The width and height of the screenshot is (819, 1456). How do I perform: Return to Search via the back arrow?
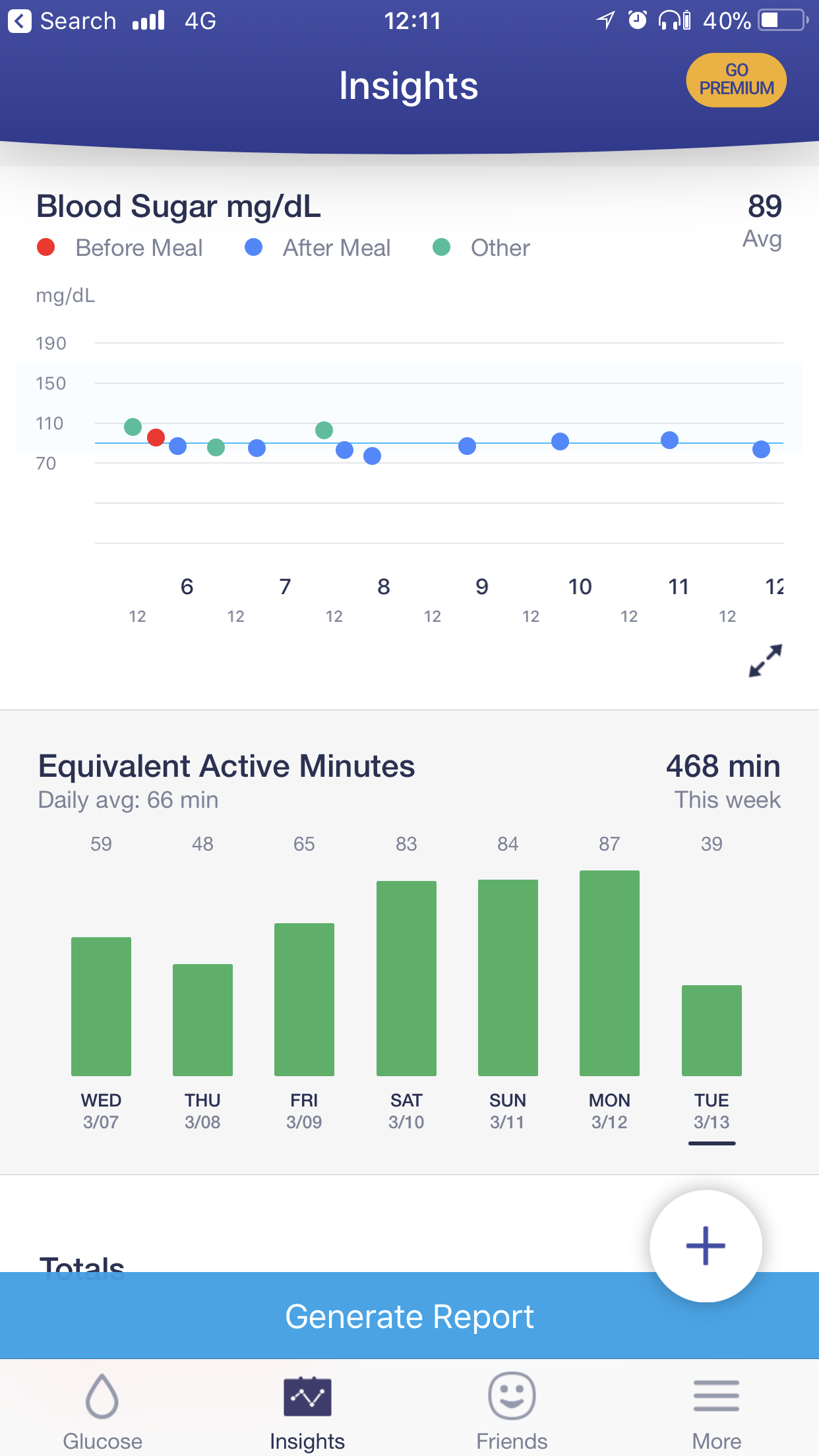tap(62, 21)
